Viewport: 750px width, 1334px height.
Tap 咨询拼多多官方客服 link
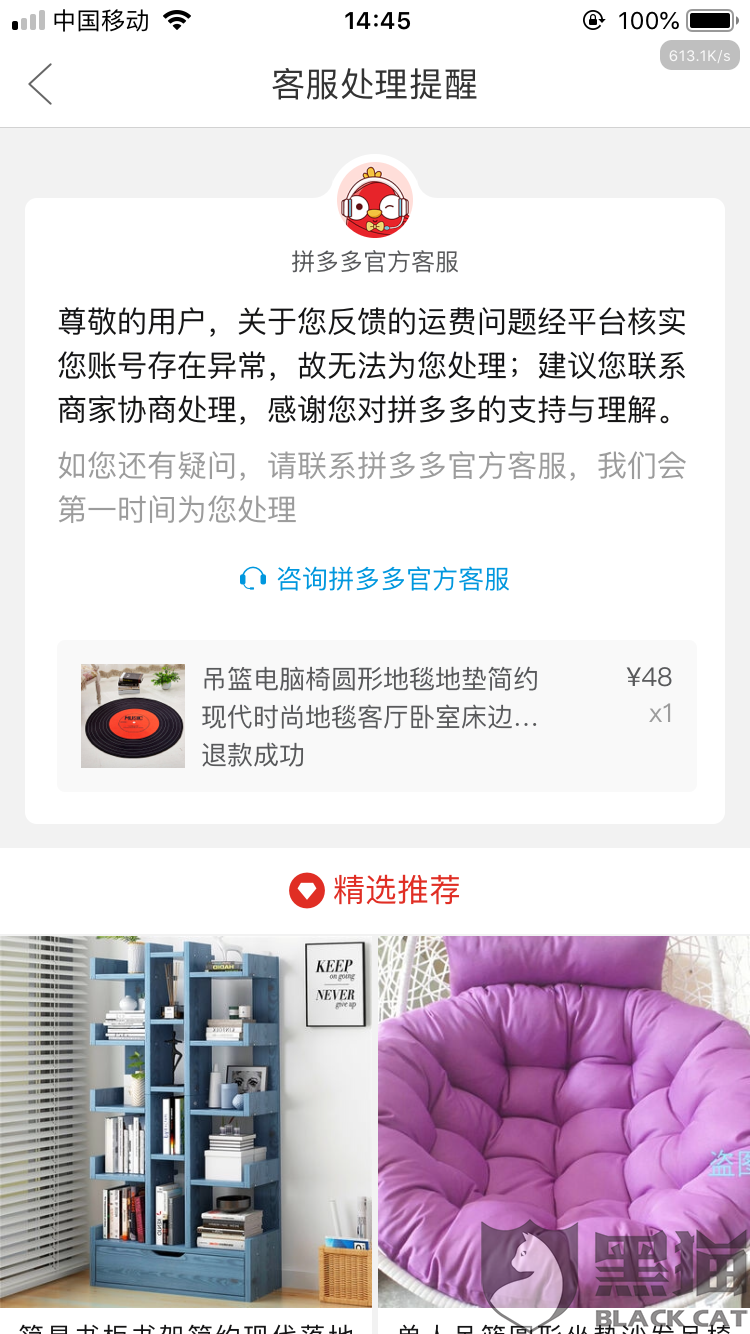click(x=375, y=579)
